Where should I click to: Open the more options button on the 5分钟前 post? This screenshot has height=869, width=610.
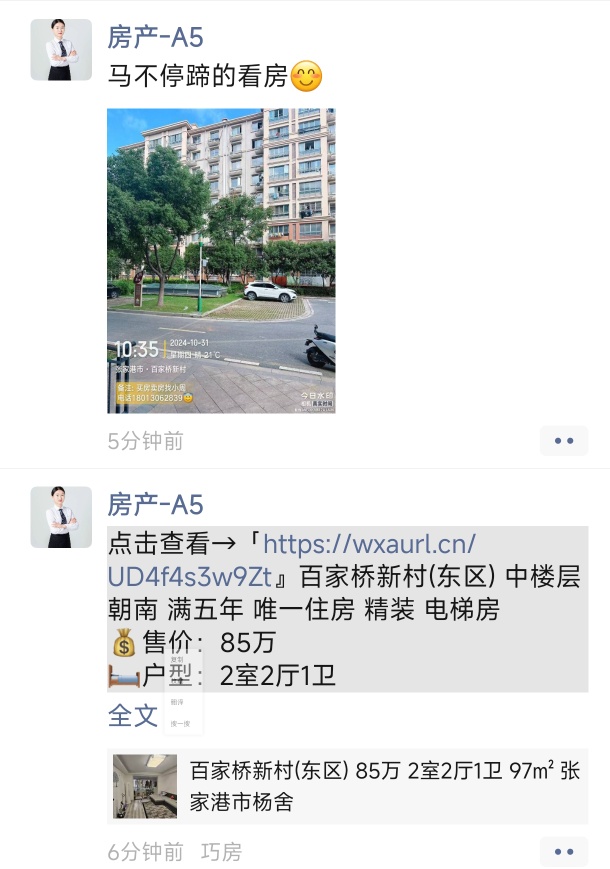[563, 441]
